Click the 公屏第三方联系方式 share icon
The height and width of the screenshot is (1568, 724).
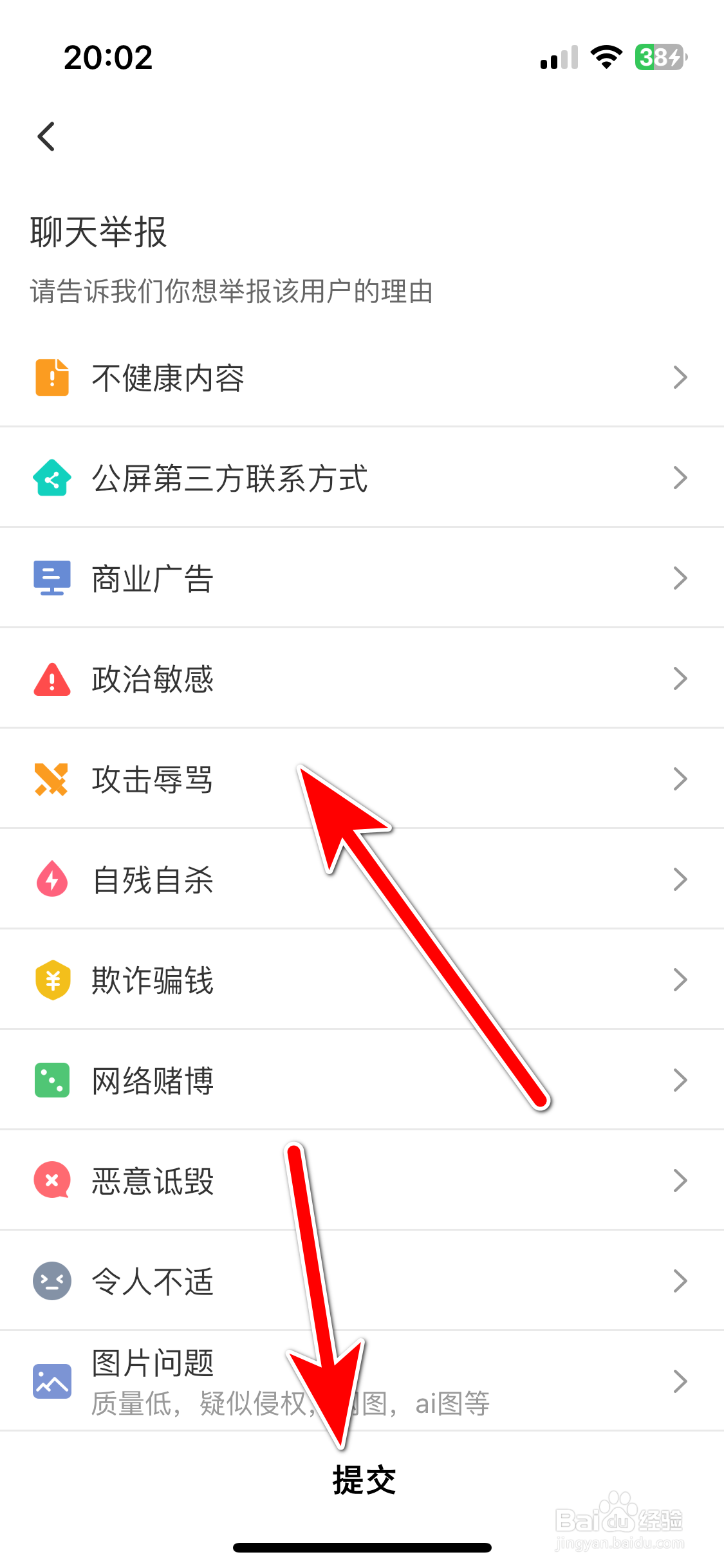51,477
